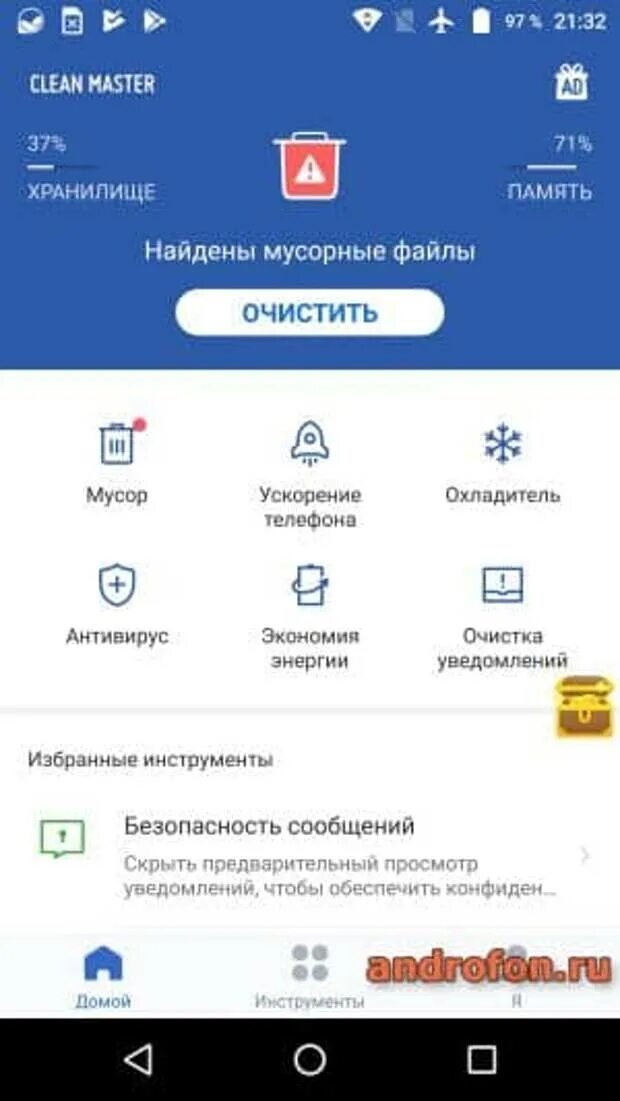Tap the red trash can warning icon
The image size is (620, 1101).
point(310,167)
